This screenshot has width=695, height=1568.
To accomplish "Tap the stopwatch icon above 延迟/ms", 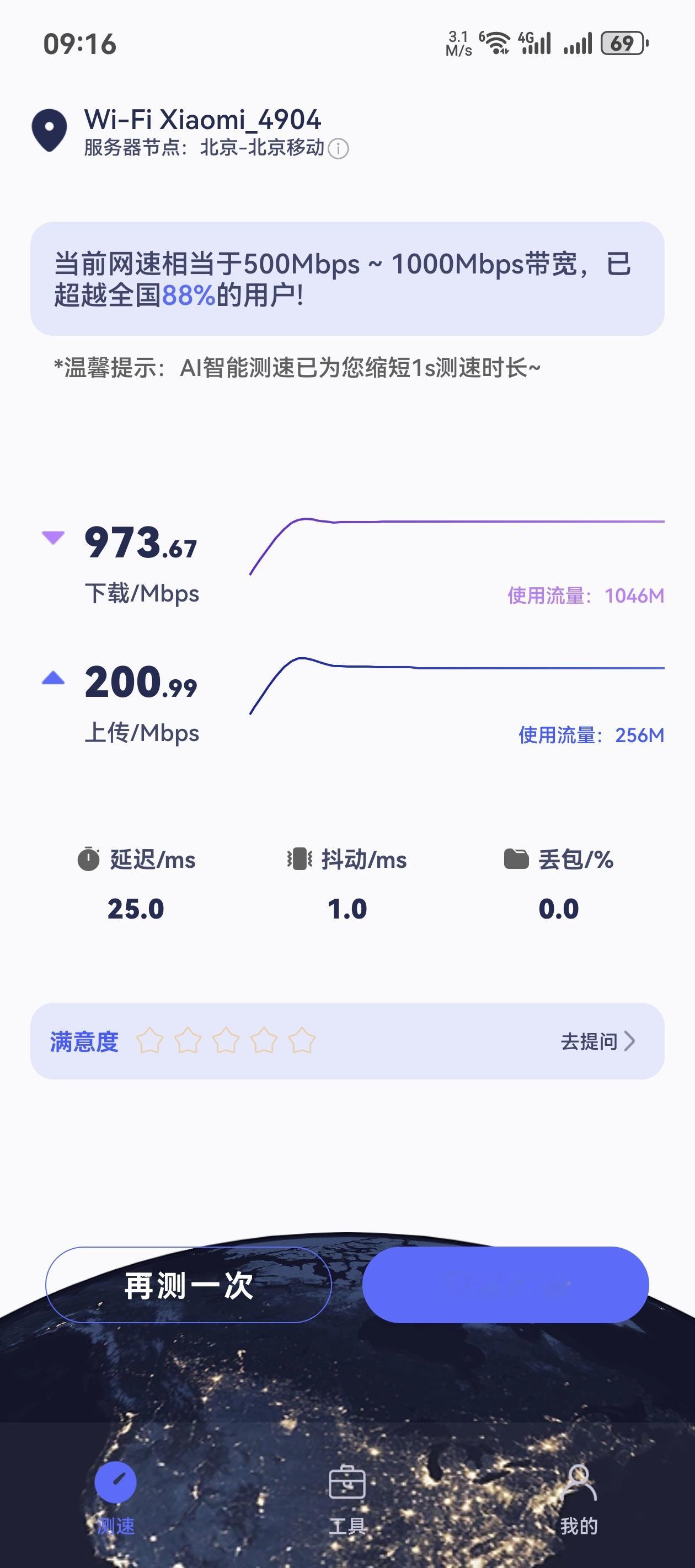I will click(88, 860).
